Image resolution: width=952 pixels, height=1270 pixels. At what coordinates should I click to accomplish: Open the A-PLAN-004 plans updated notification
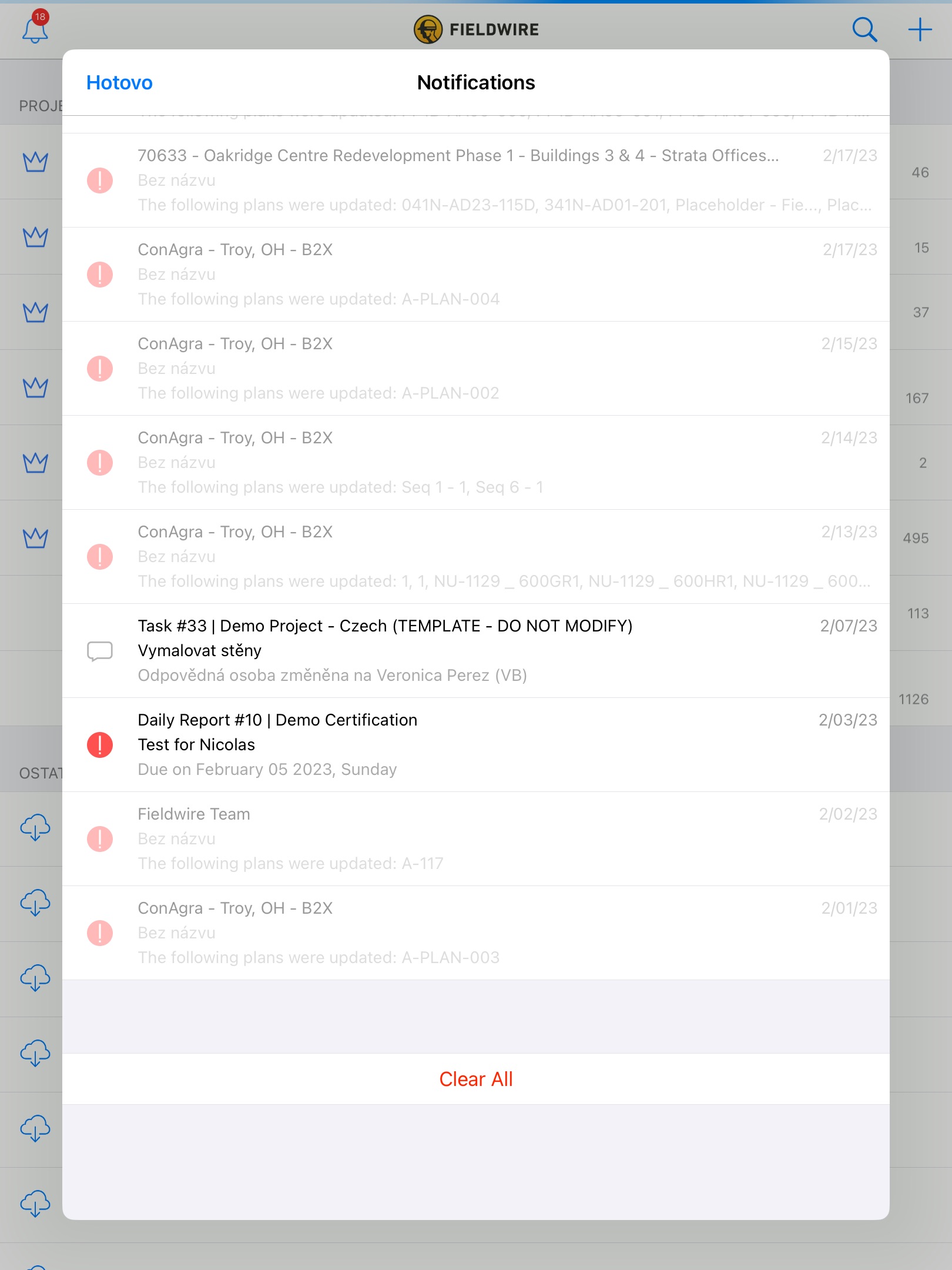[475, 275]
